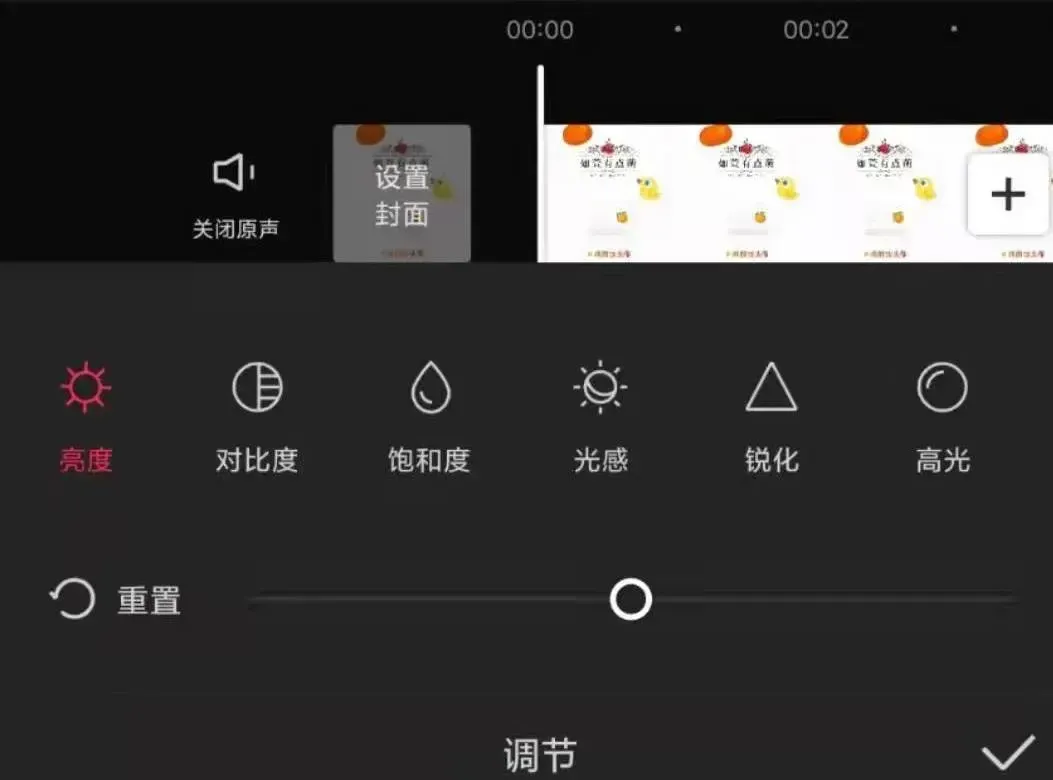Confirm adjustments with the checkmark
Viewport: 1053px width, 780px height.
pyautogui.click(x=1007, y=751)
